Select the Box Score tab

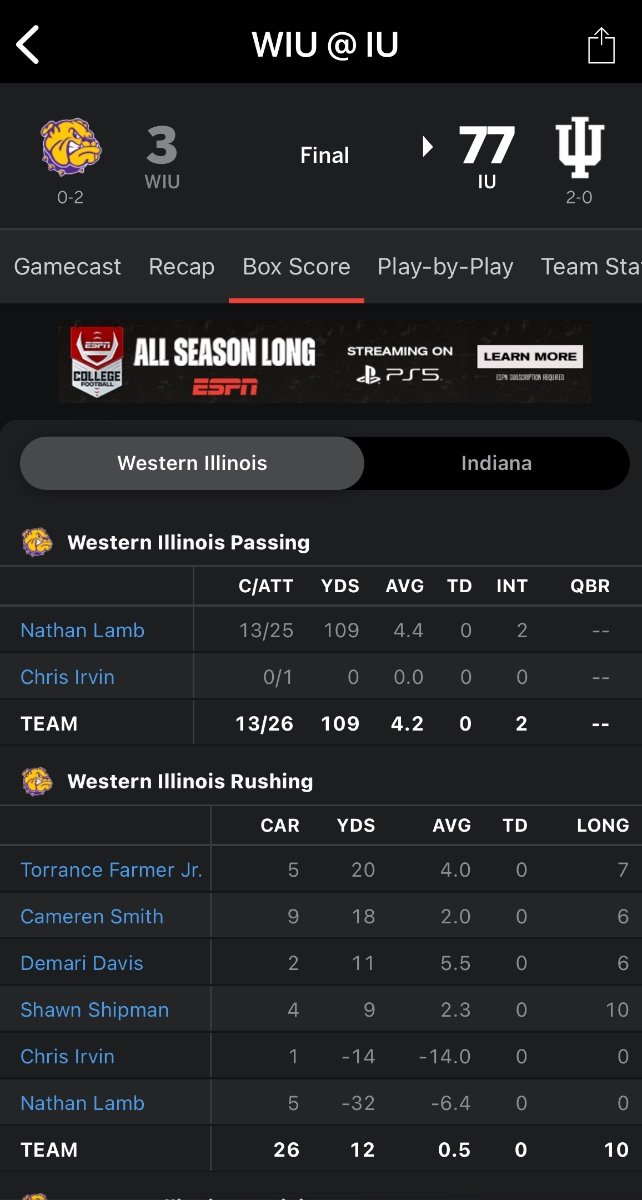(x=297, y=267)
